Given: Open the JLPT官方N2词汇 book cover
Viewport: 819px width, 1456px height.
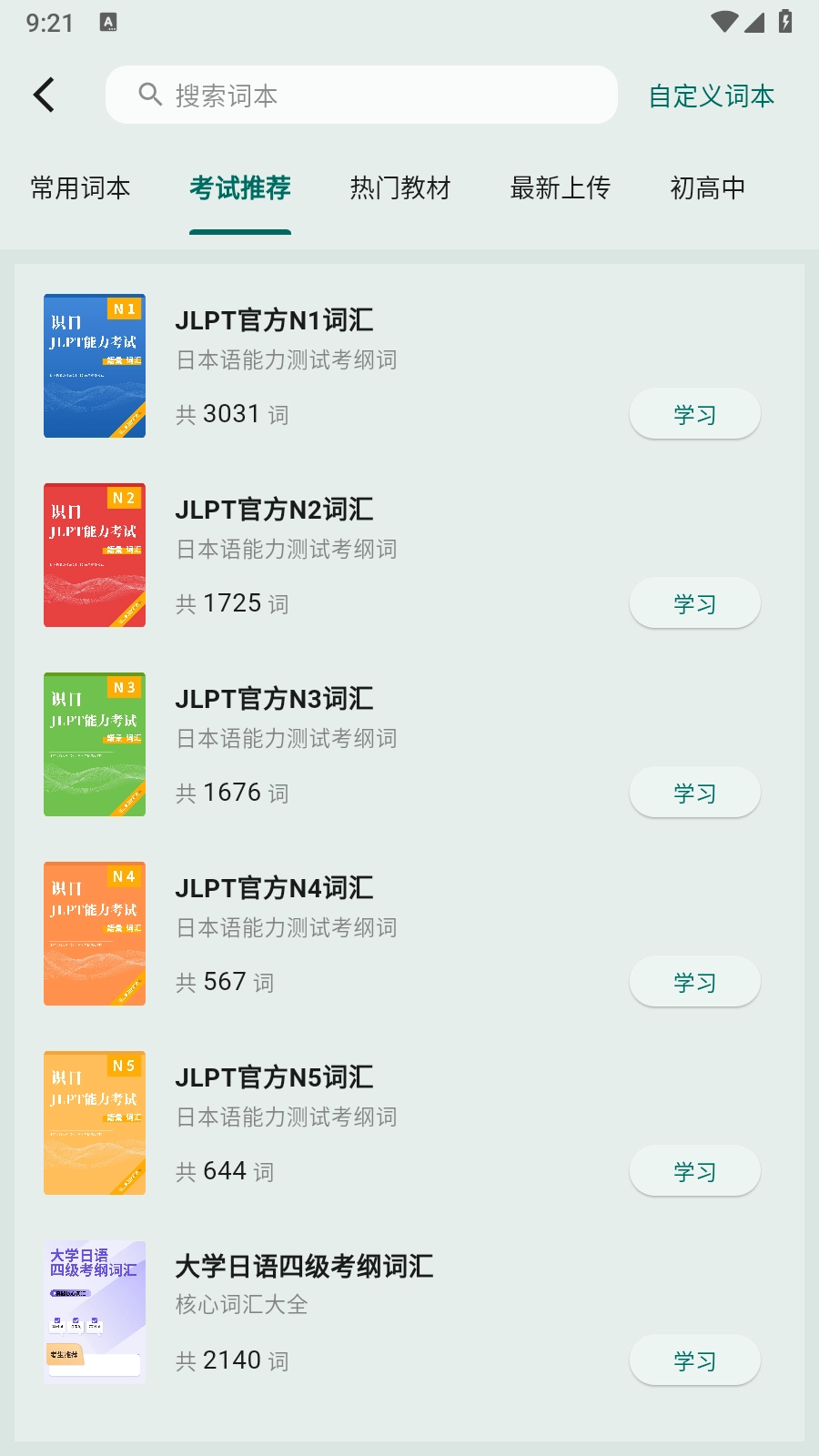Looking at the screenshot, I should pyautogui.click(x=94, y=554).
